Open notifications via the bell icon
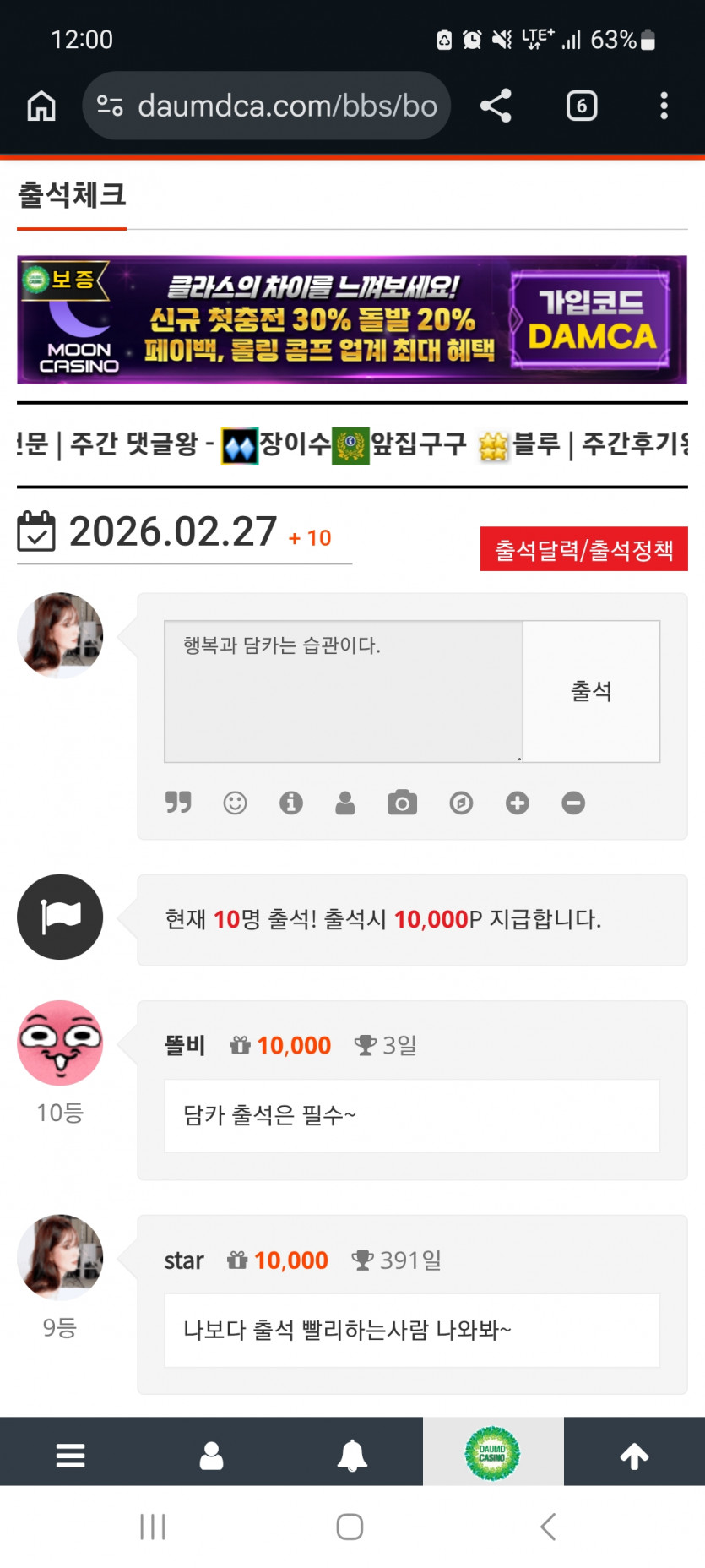The width and height of the screenshot is (705, 1568). click(x=352, y=1455)
